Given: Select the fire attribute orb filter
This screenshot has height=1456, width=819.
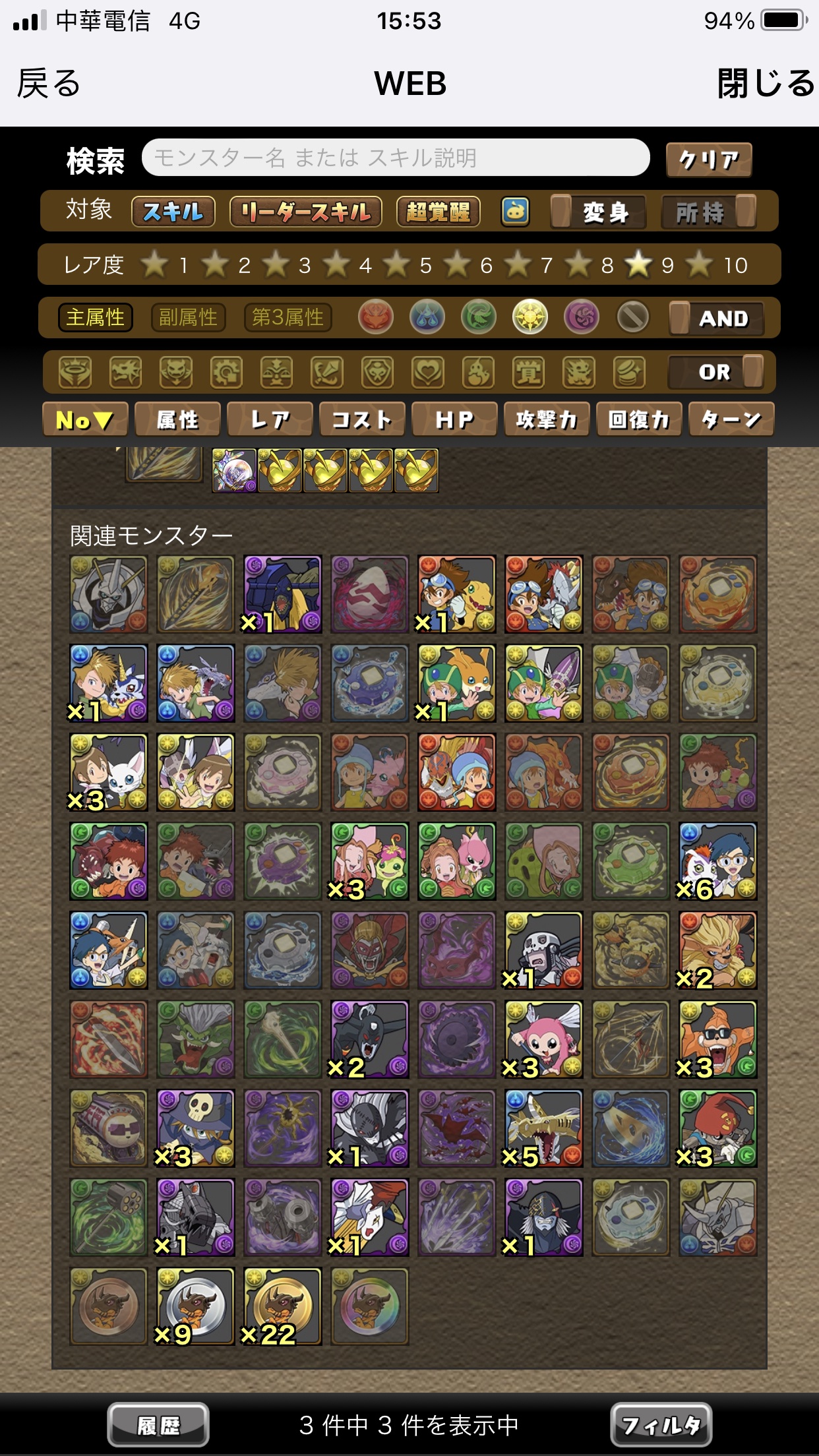Looking at the screenshot, I should pos(376,318).
